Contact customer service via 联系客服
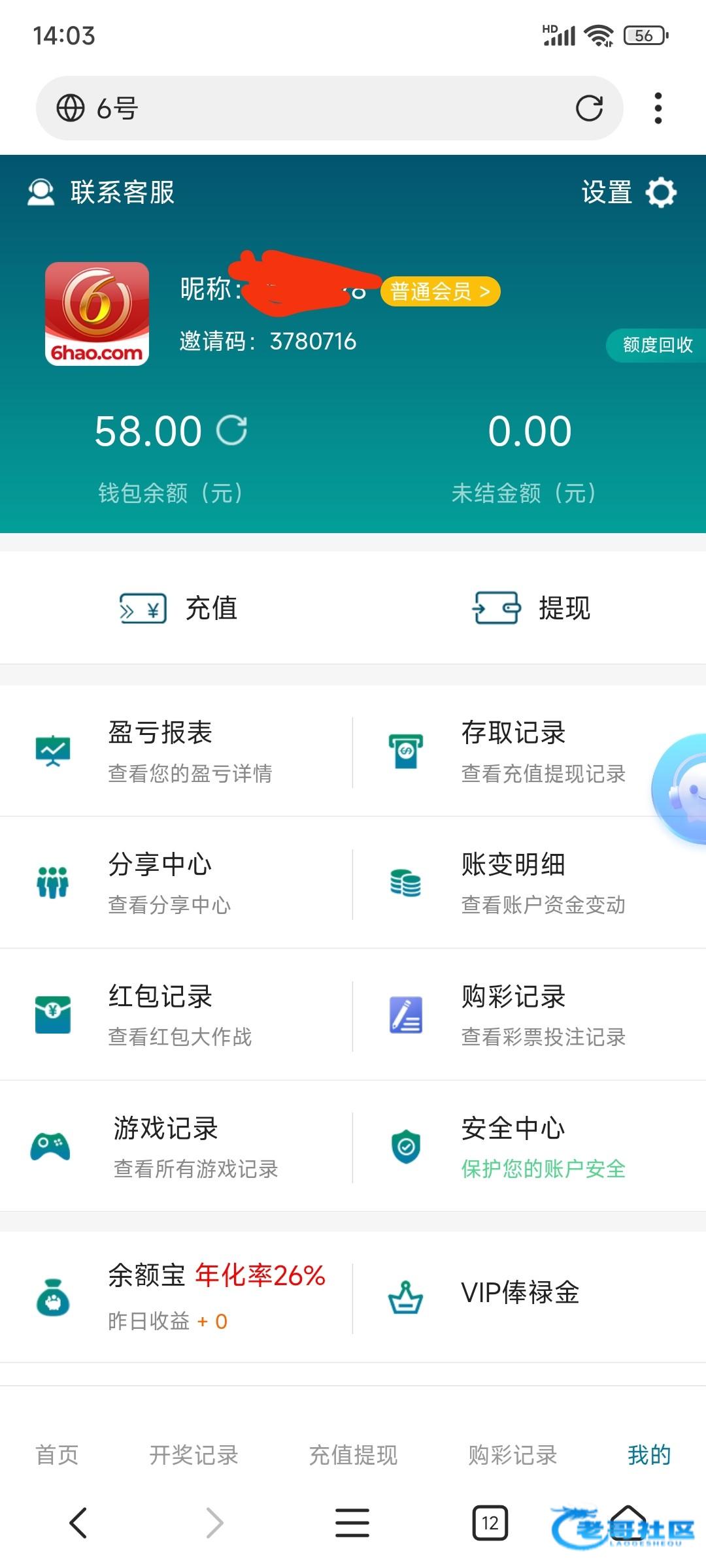706x1568 pixels. coord(101,193)
